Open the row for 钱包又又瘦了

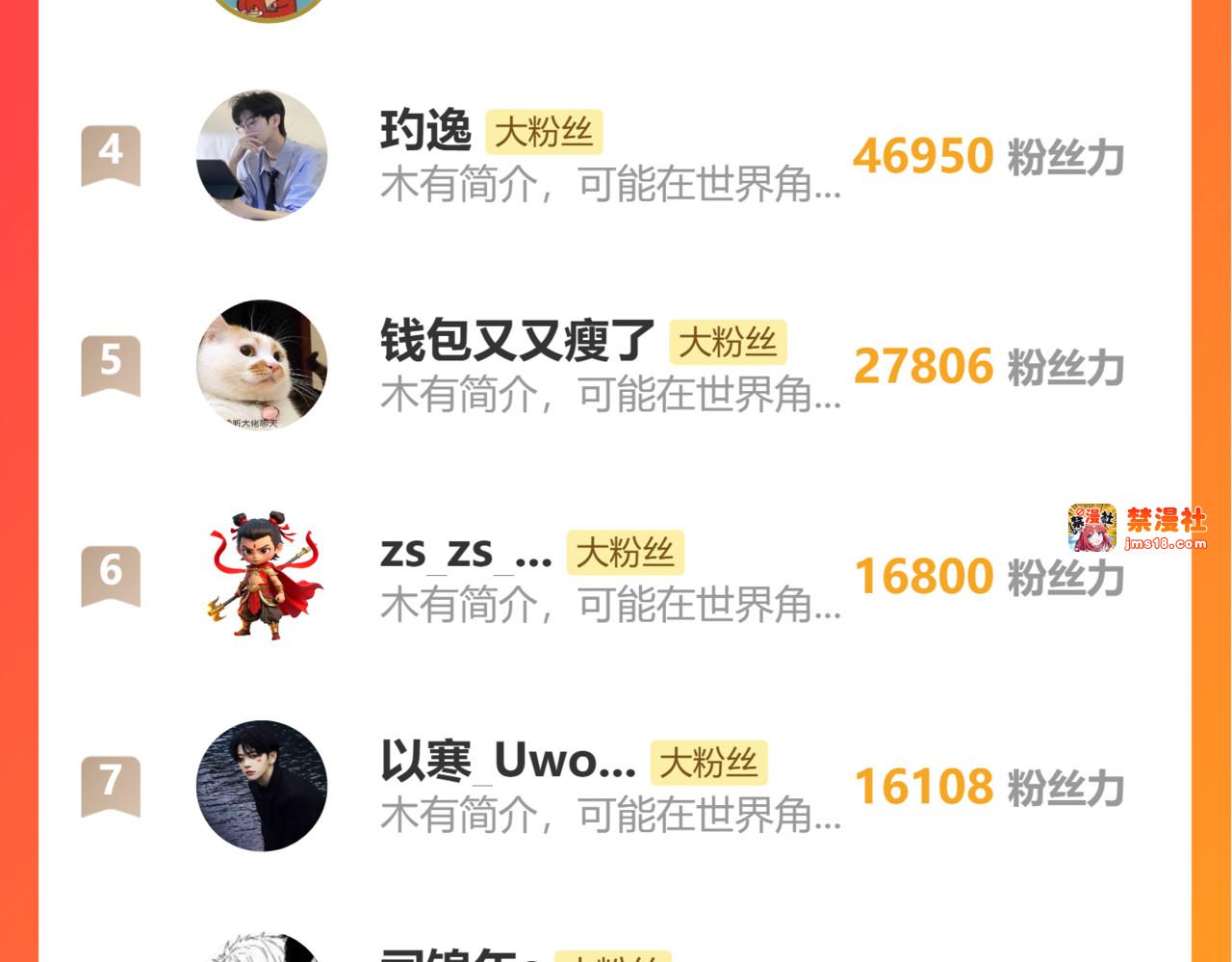[x=610, y=367]
